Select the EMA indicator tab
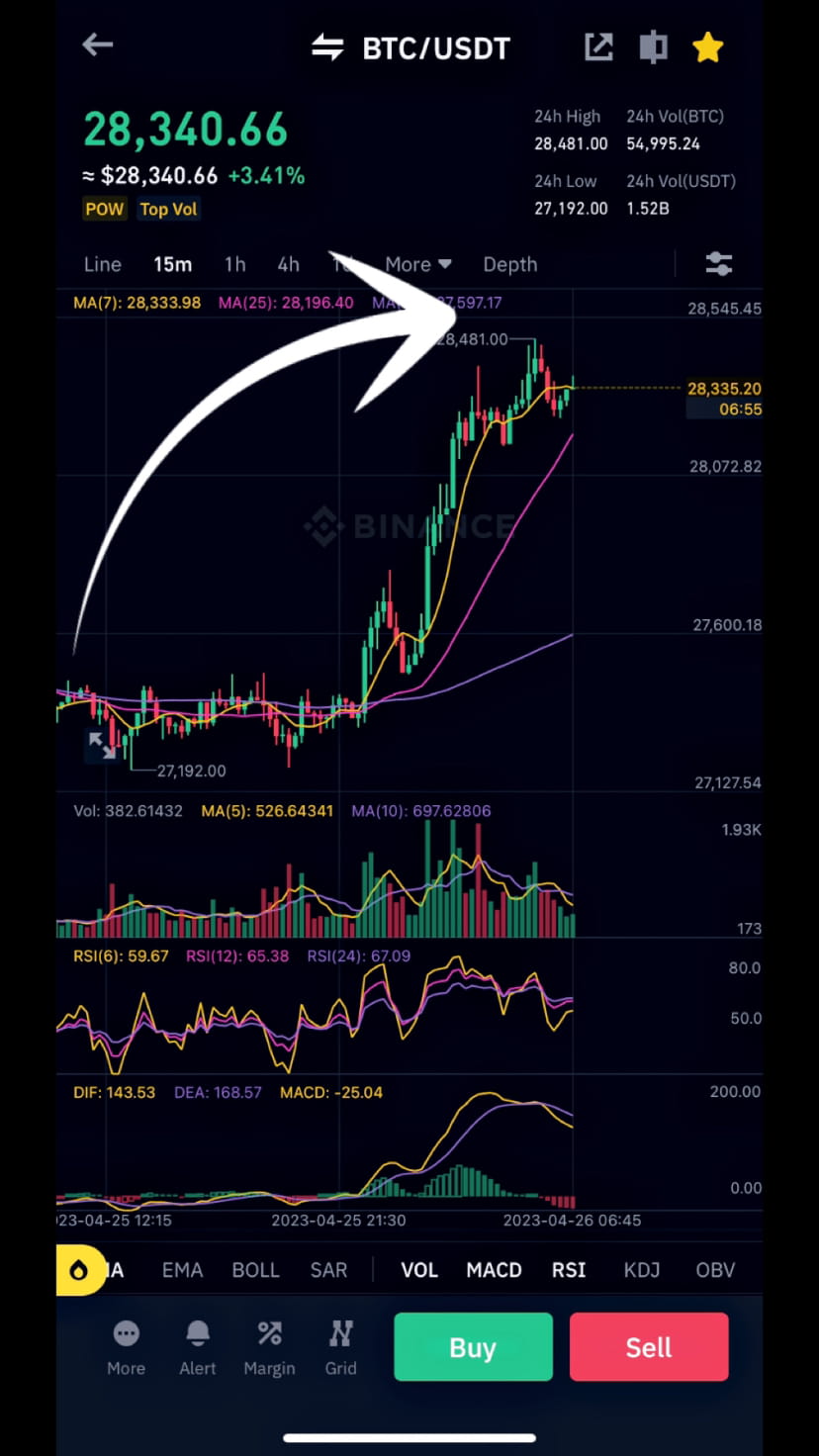819x1456 pixels. click(x=182, y=1270)
